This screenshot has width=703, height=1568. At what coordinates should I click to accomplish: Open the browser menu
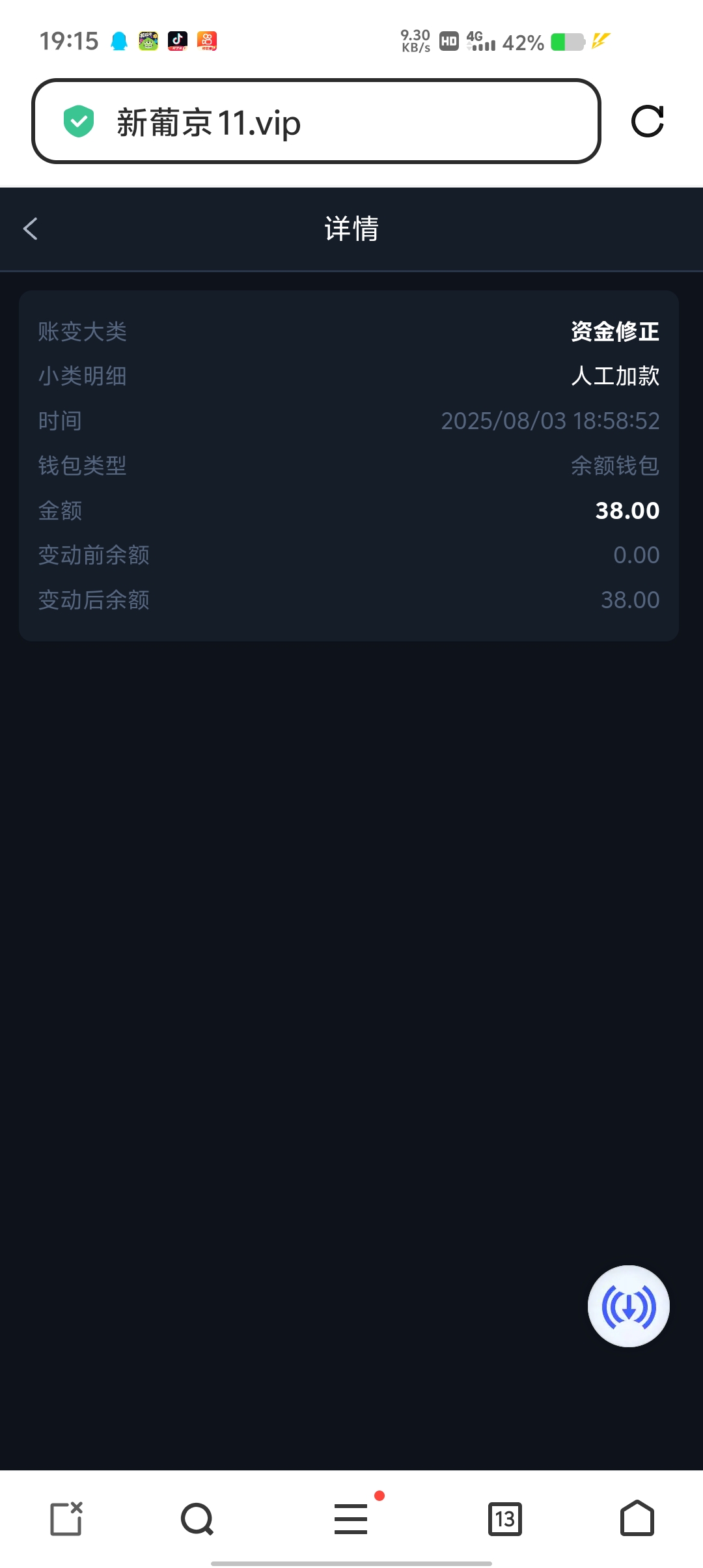tap(351, 1519)
